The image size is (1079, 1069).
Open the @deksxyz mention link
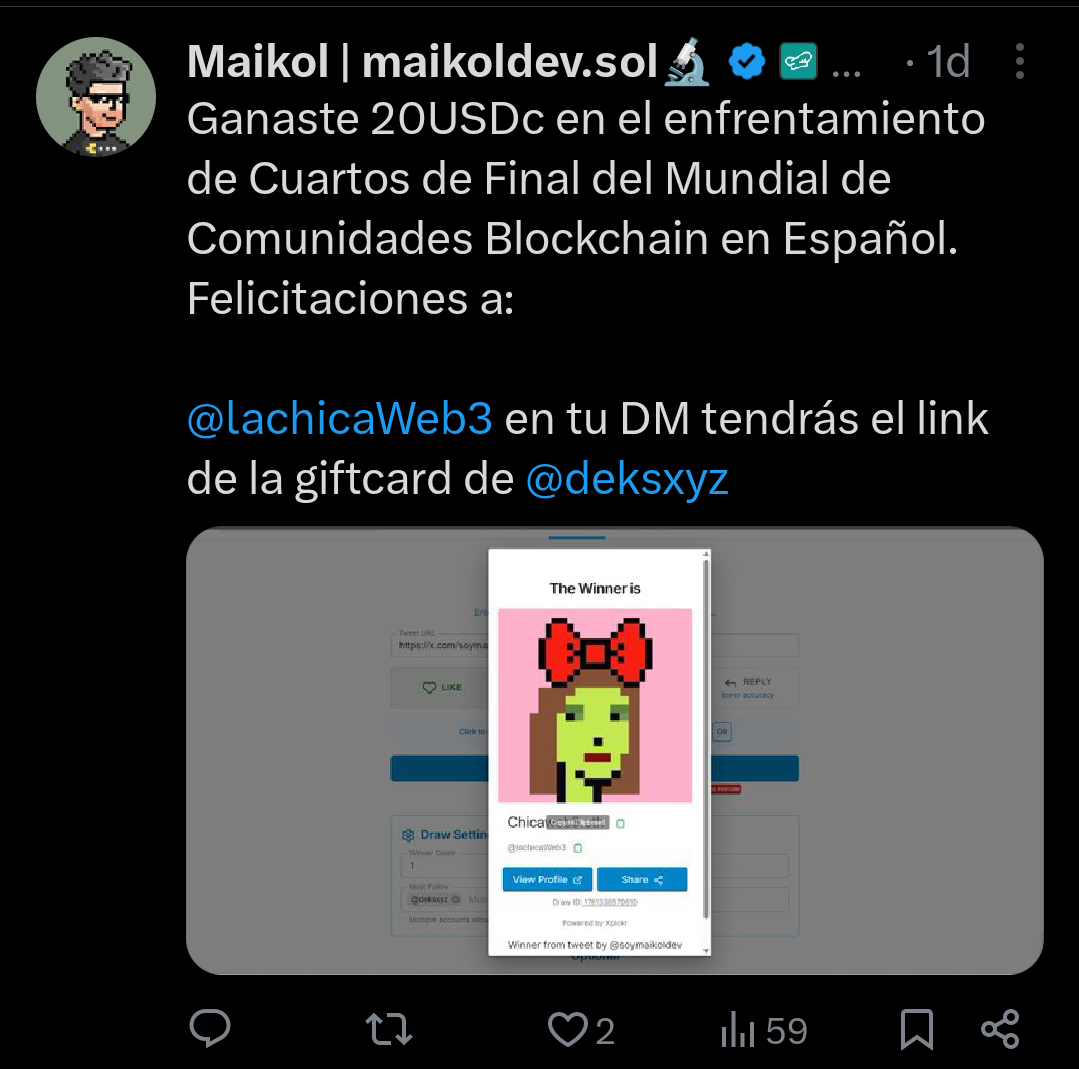click(627, 480)
